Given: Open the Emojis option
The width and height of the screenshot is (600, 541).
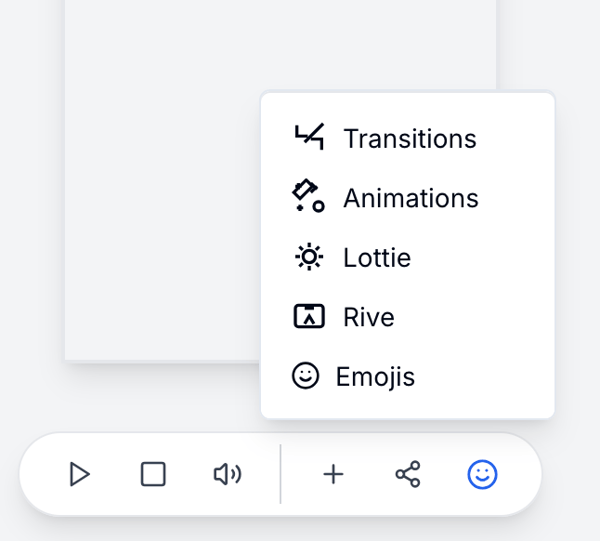Looking at the screenshot, I should click(373, 377).
